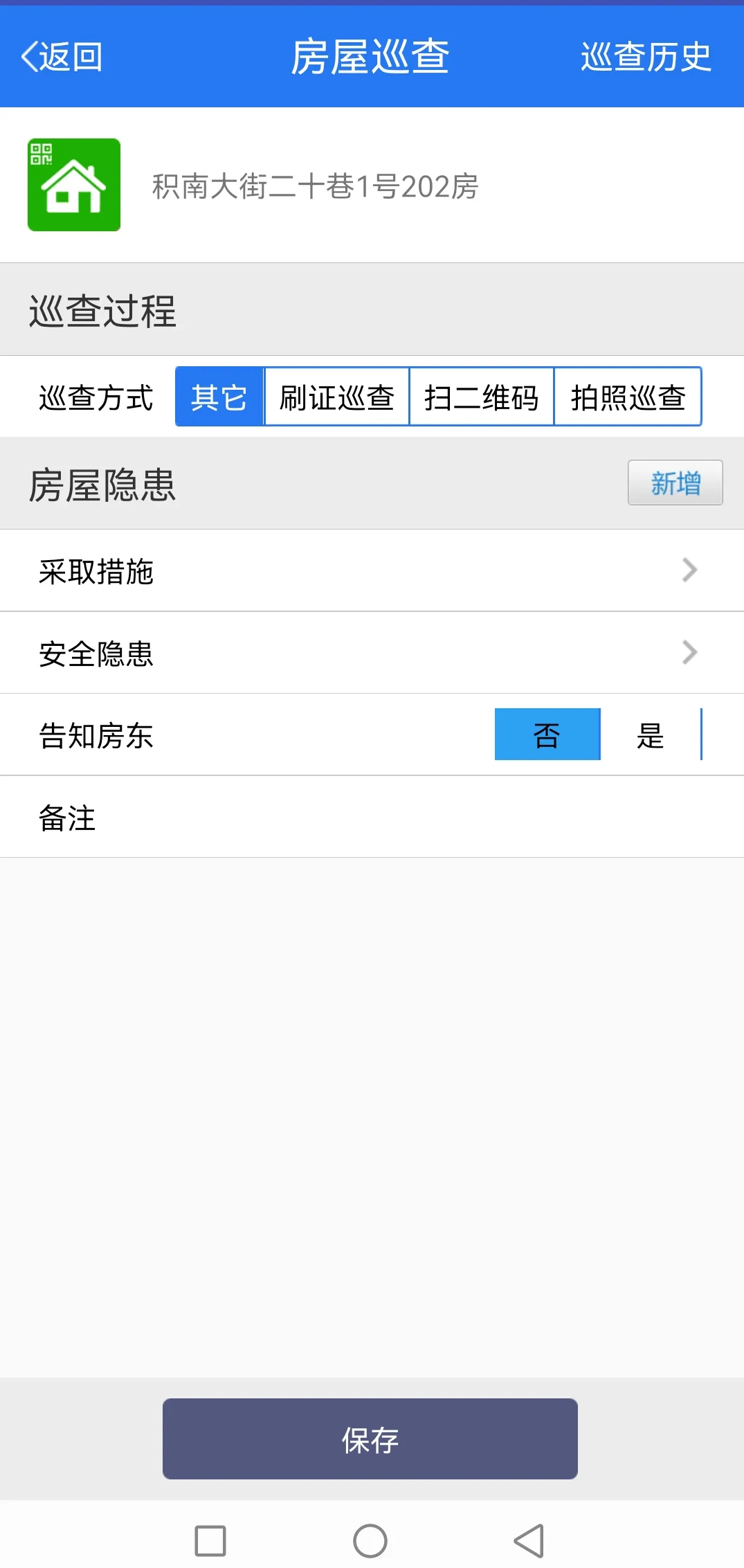View the 房屋巡查 title bar
This screenshot has width=744, height=1568.
372,57
